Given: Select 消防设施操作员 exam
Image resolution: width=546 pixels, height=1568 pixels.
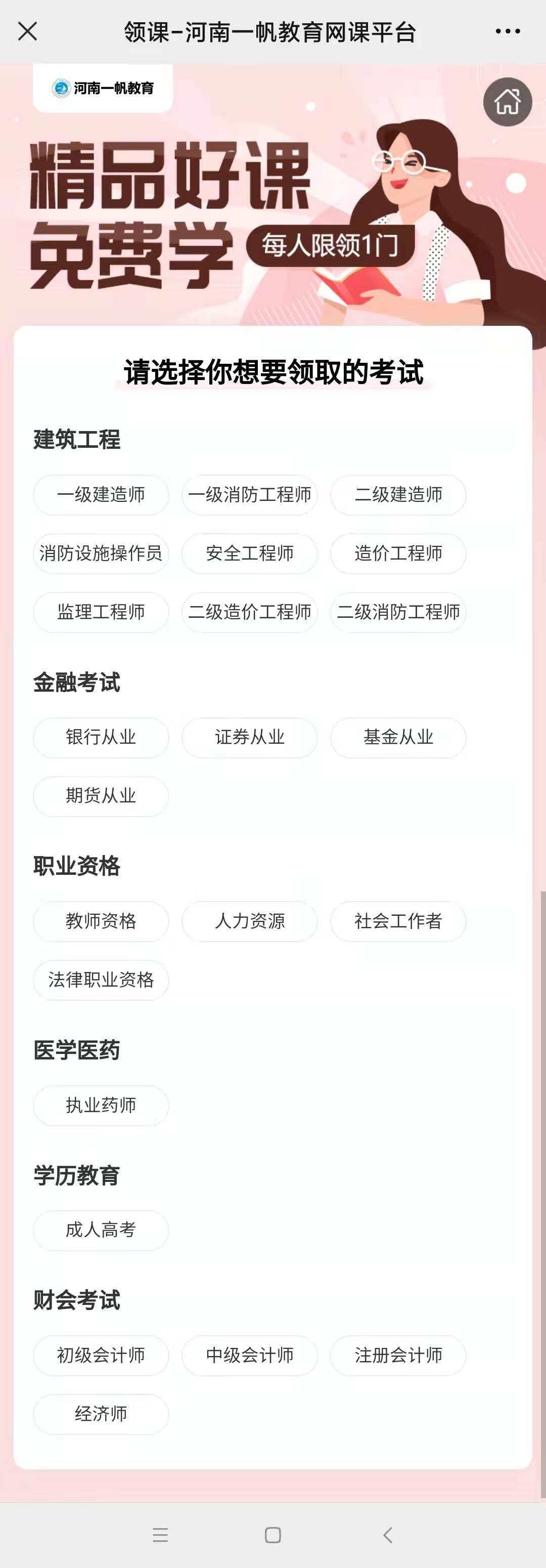Looking at the screenshot, I should [101, 554].
